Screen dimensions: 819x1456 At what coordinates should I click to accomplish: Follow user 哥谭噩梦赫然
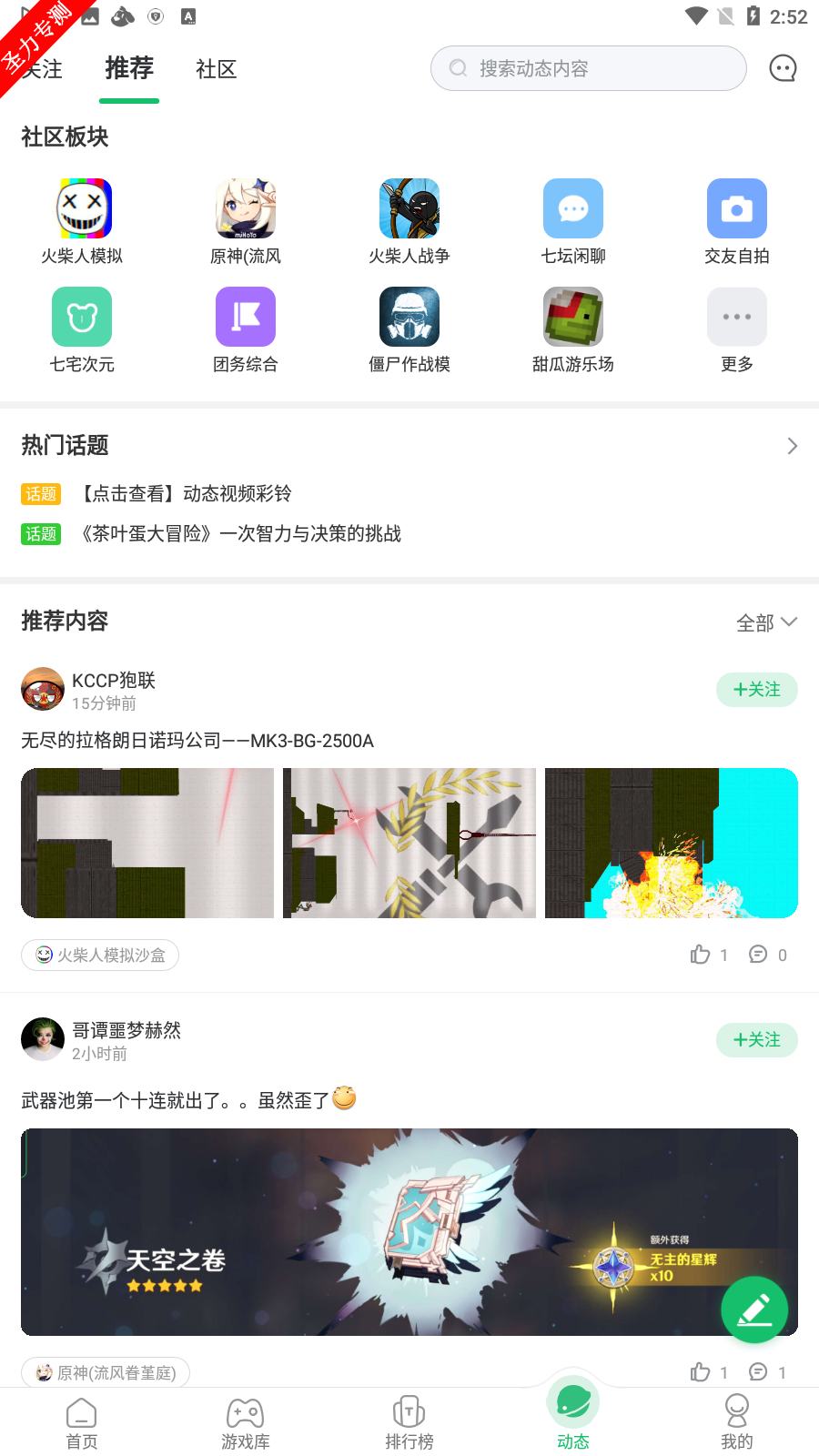(757, 1040)
